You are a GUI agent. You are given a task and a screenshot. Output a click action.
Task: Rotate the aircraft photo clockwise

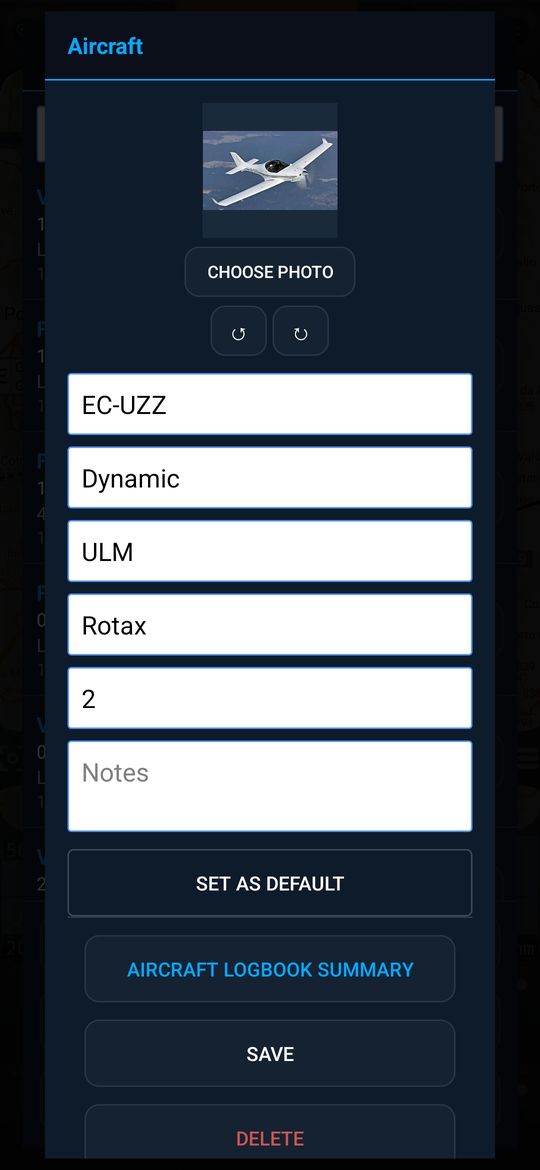tap(301, 331)
